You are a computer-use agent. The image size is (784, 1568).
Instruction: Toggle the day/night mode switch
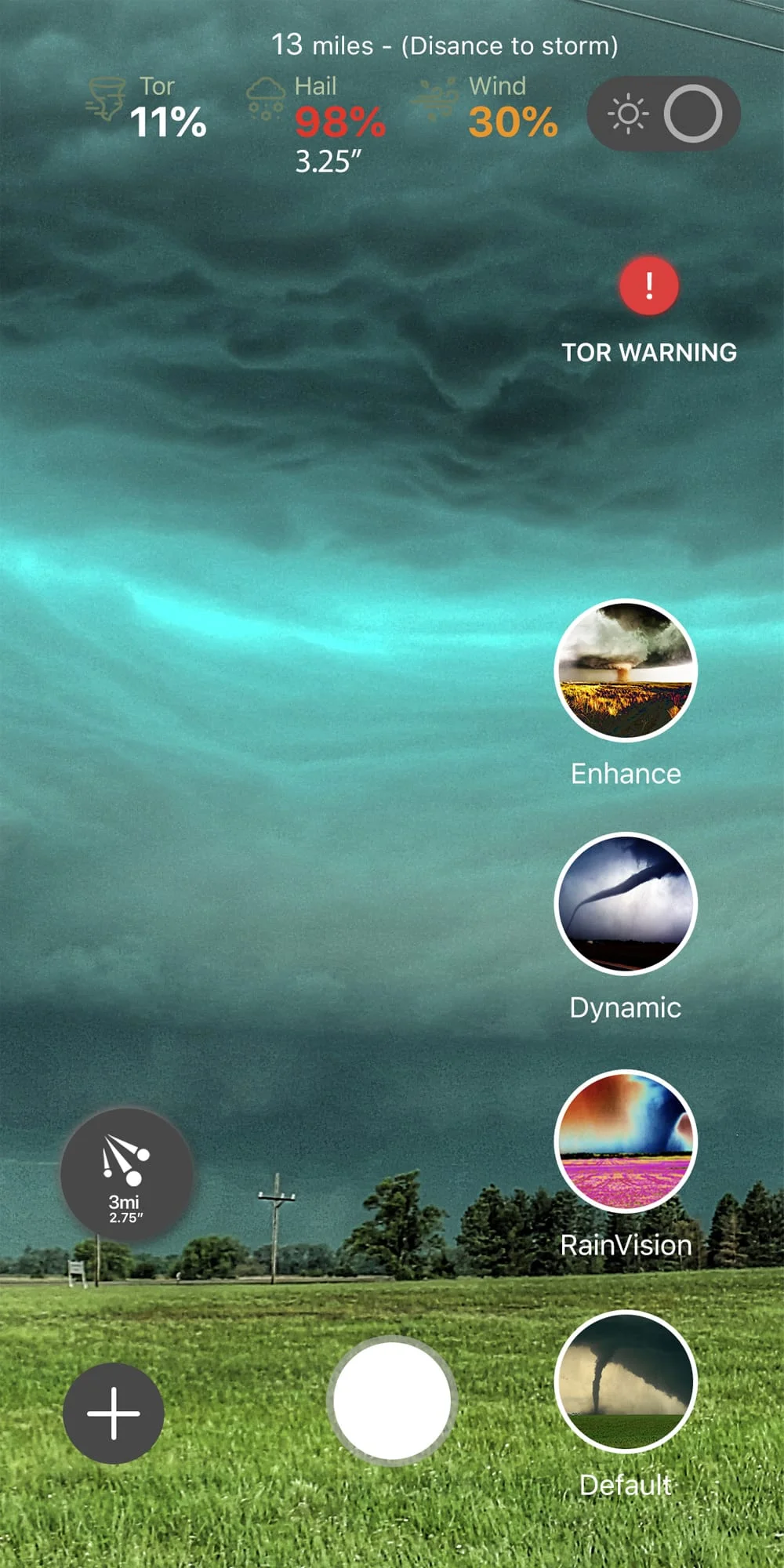coord(662,114)
